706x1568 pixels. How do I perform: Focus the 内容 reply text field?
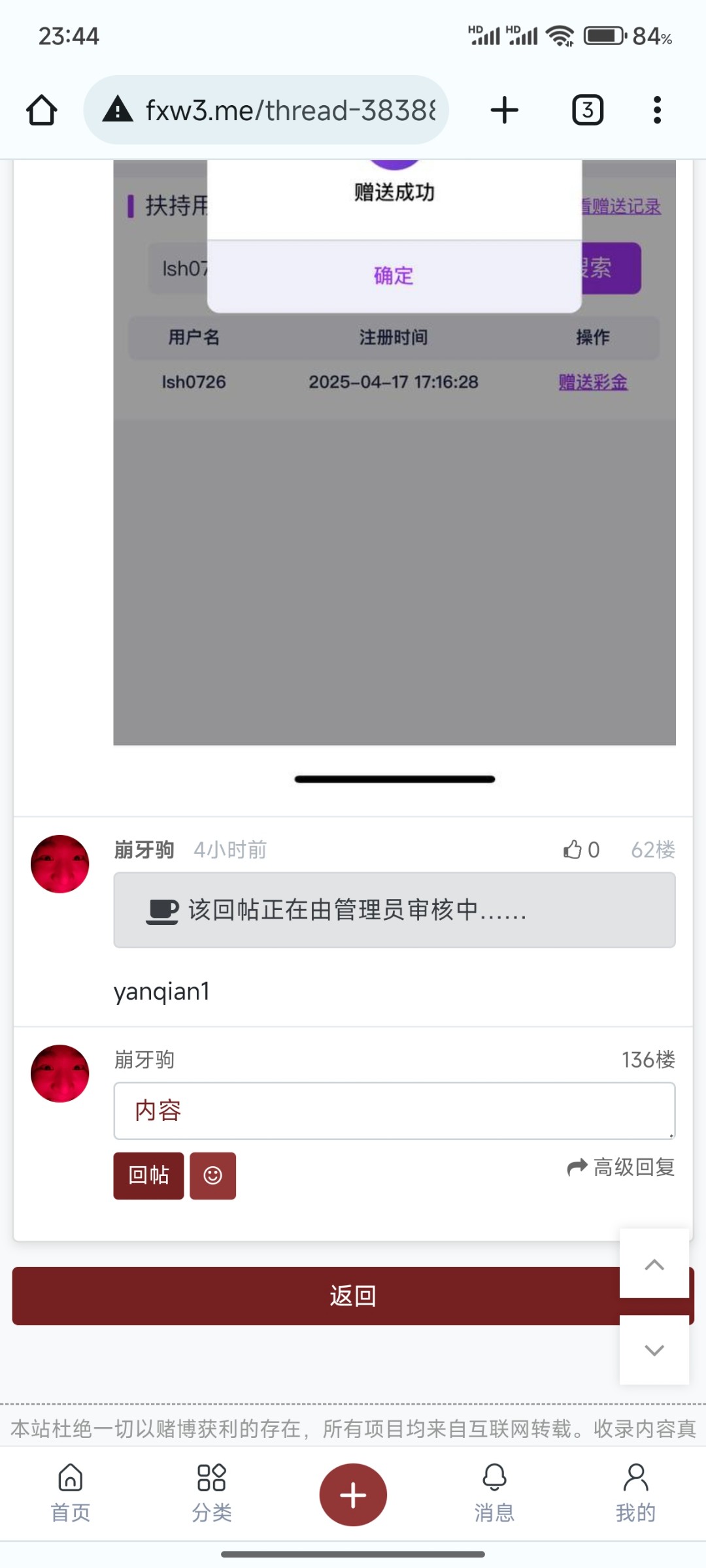pos(394,1111)
